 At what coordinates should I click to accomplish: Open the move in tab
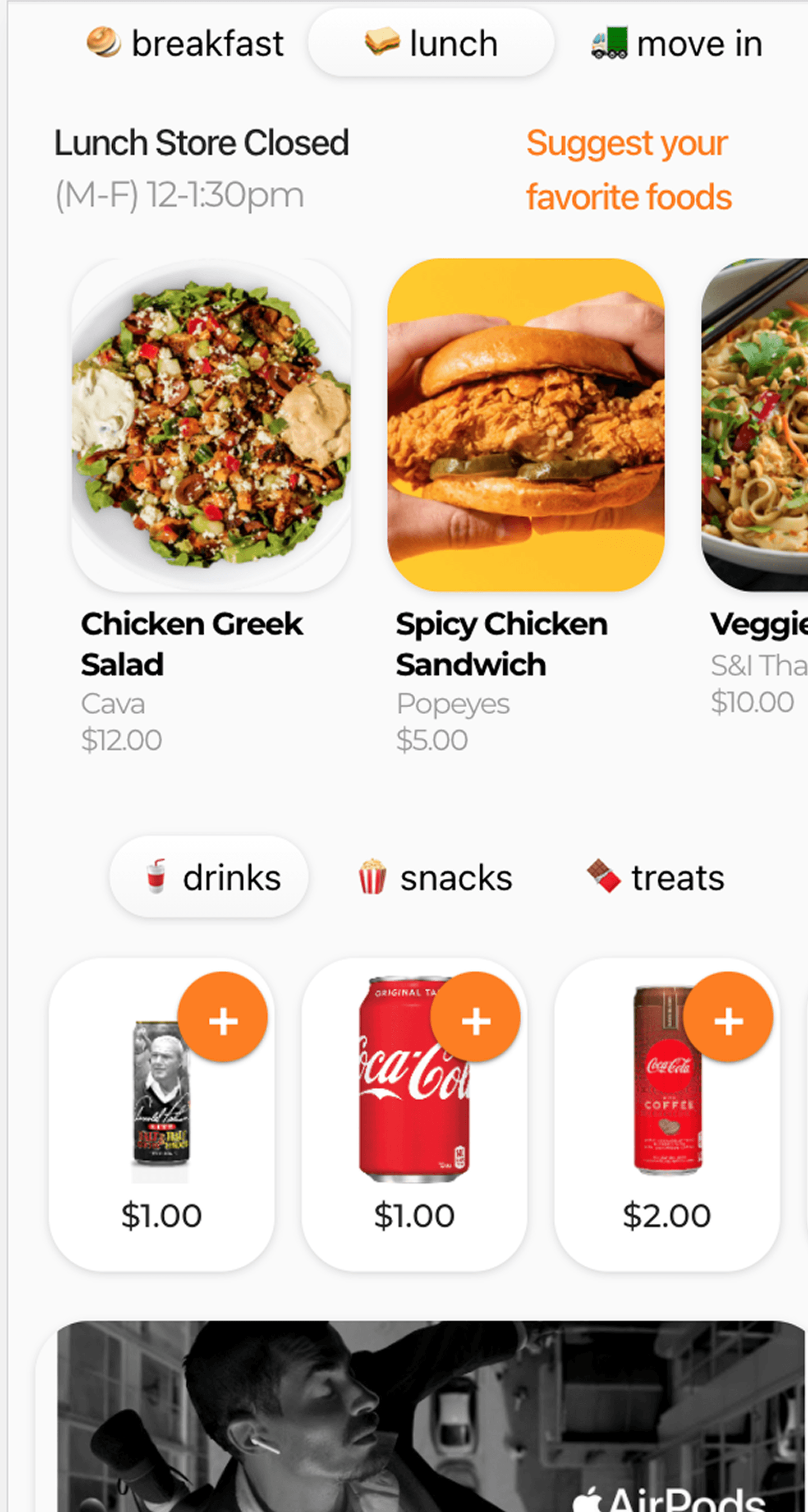(x=677, y=43)
